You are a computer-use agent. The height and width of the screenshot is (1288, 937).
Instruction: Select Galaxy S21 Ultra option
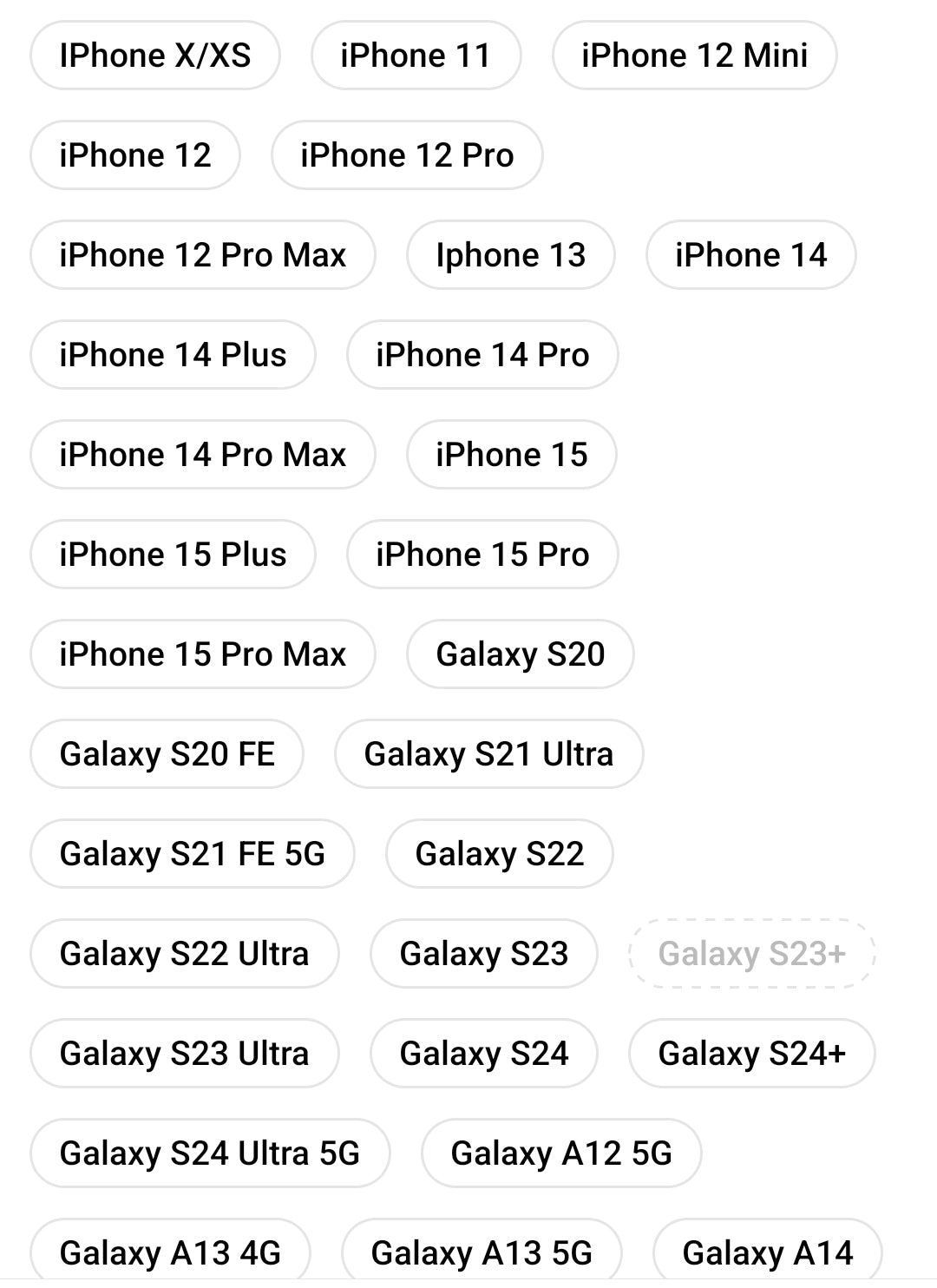point(488,754)
